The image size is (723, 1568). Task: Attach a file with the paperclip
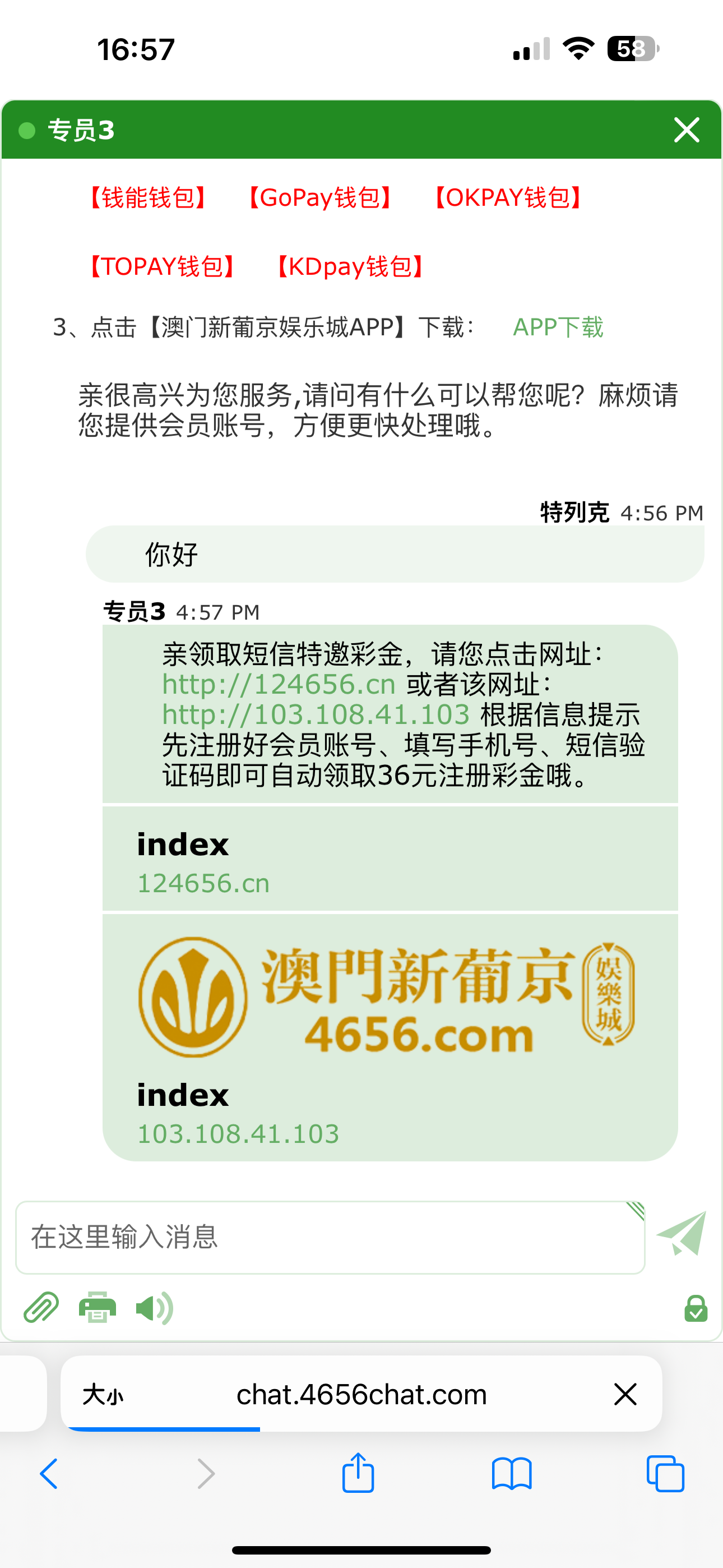(41, 1307)
